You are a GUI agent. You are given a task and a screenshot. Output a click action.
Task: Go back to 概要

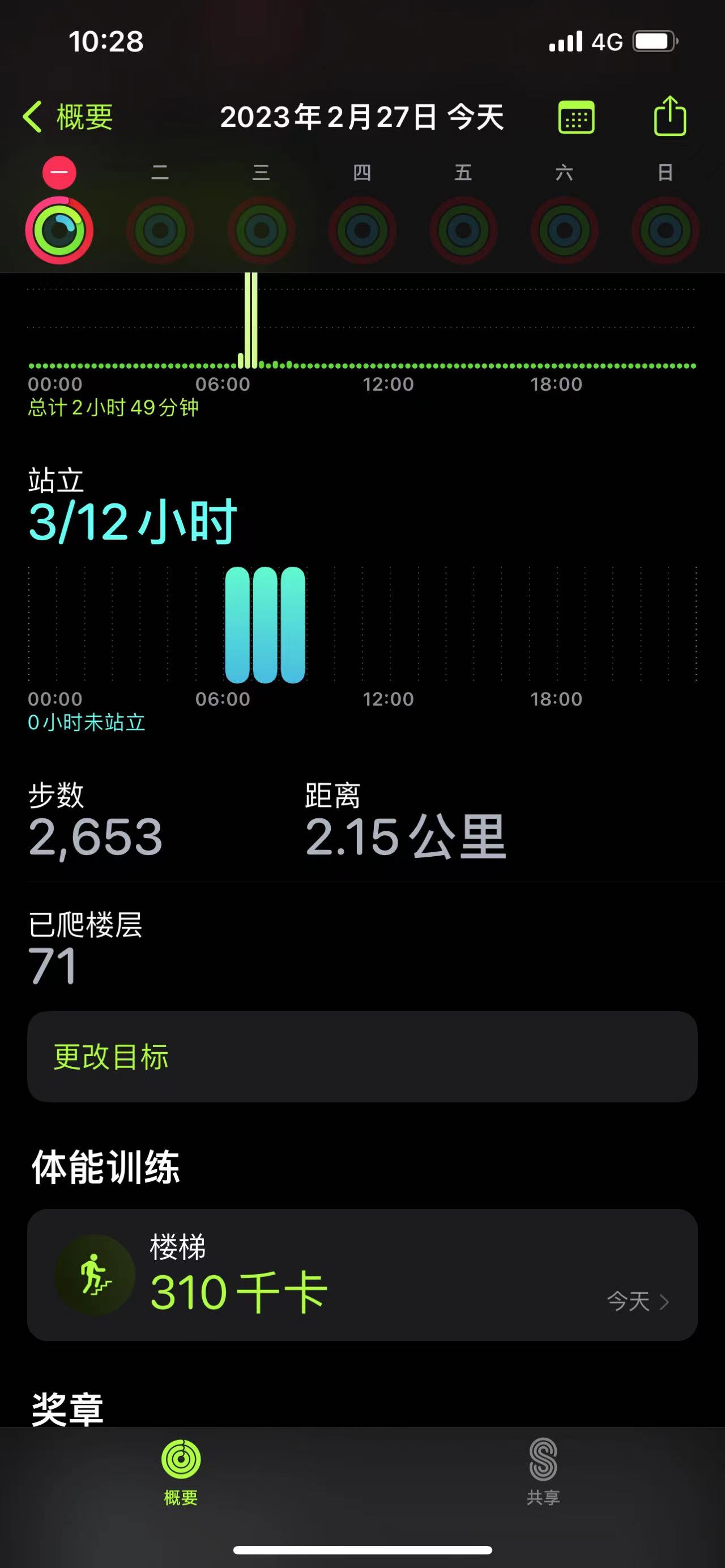click(68, 116)
